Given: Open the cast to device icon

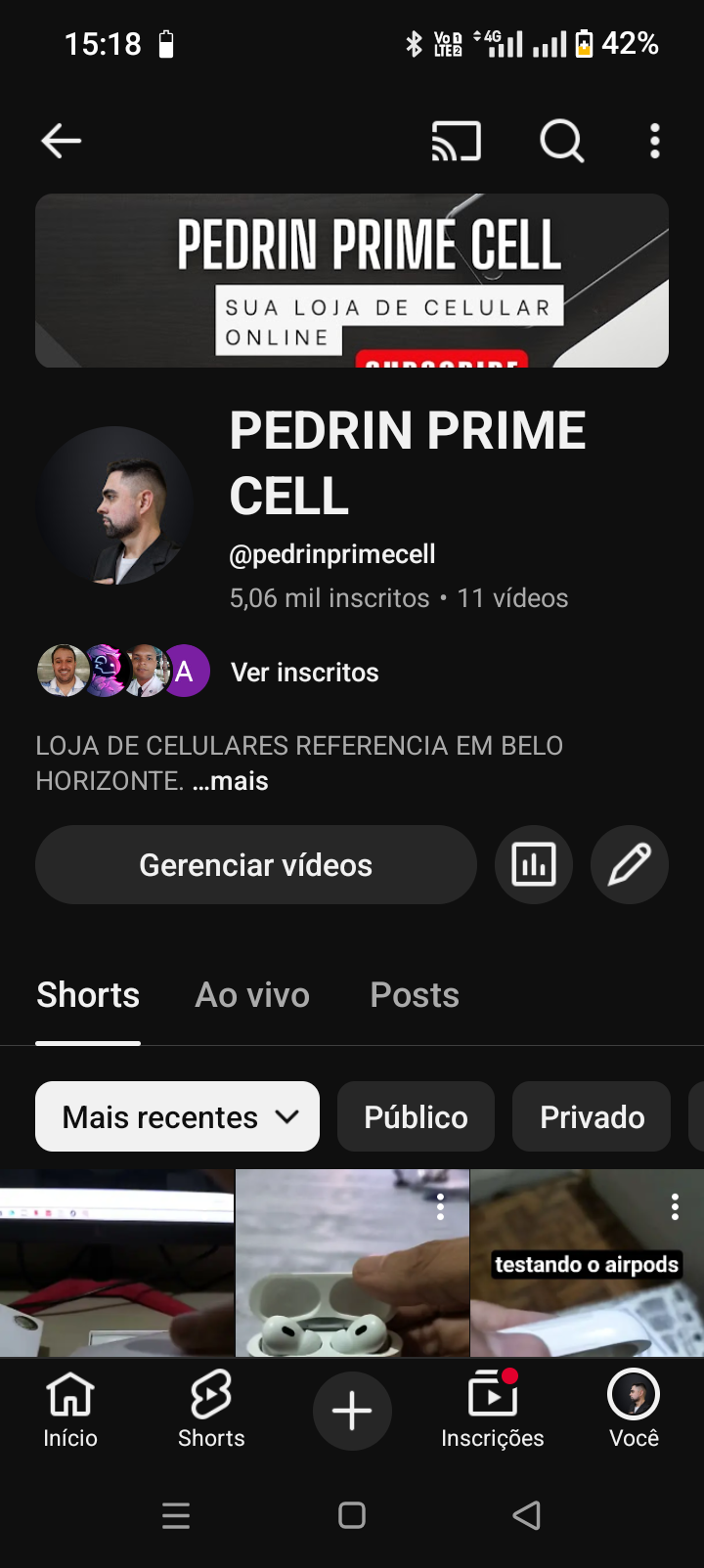Looking at the screenshot, I should (x=457, y=141).
